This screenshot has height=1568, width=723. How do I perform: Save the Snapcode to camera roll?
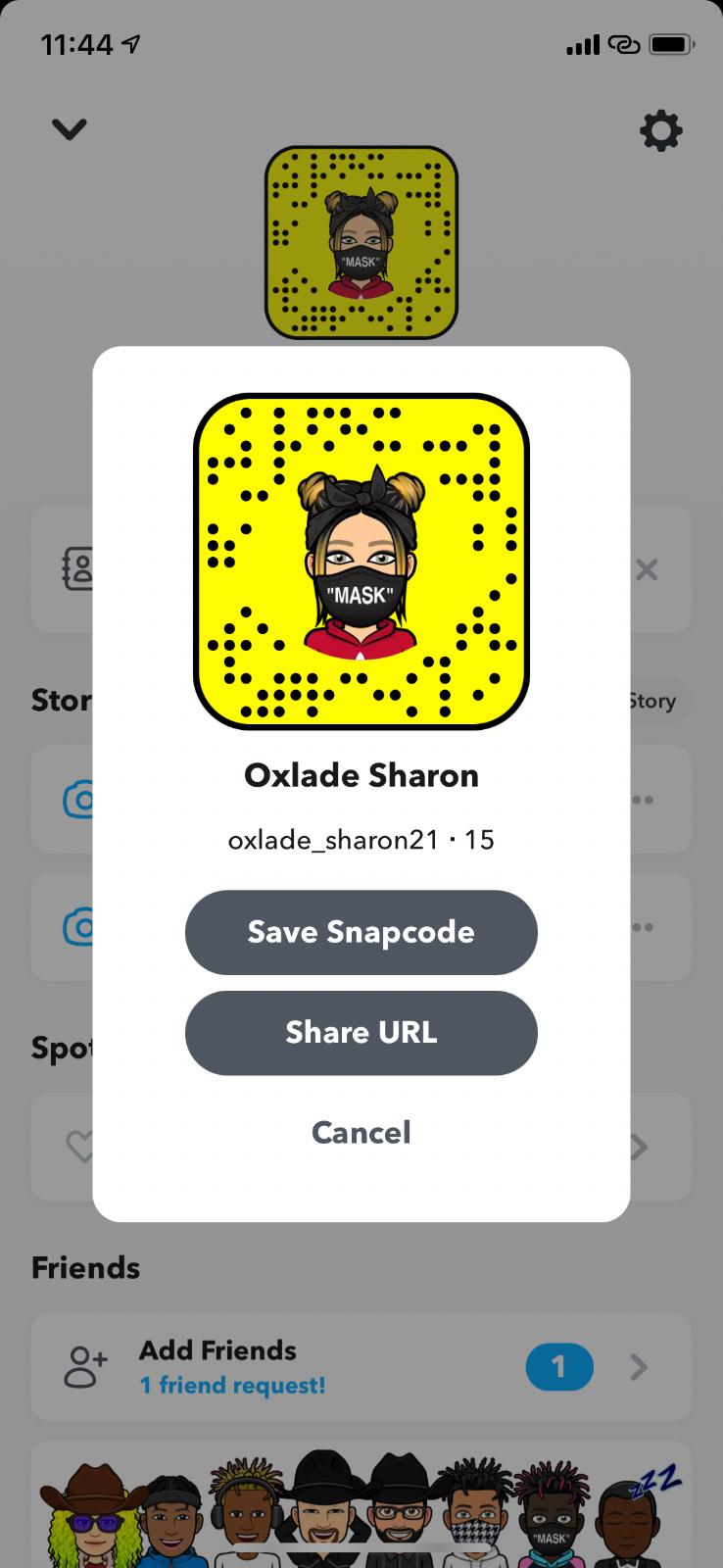click(x=361, y=932)
